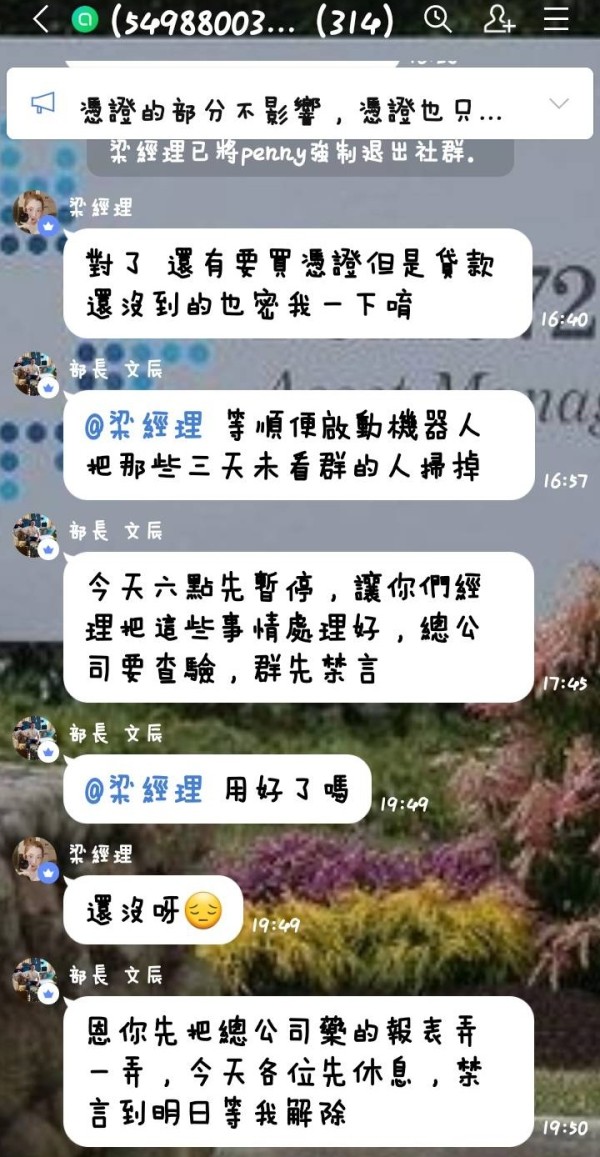Open 梁經理's avatar beside the 還沒呀 message
The image size is (600, 1157).
click(35, 860)
